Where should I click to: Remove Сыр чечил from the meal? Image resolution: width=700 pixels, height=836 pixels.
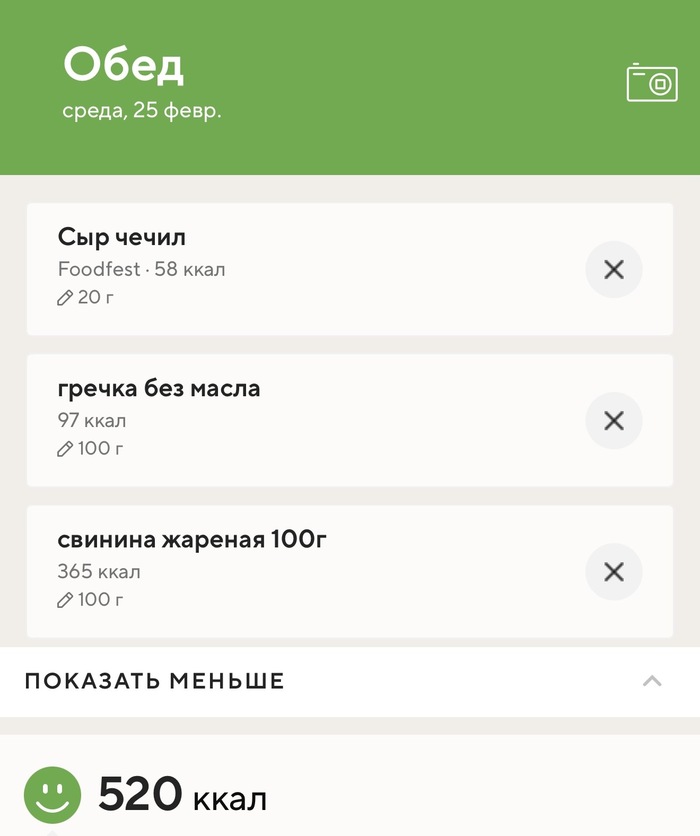[x=614, y=269]
